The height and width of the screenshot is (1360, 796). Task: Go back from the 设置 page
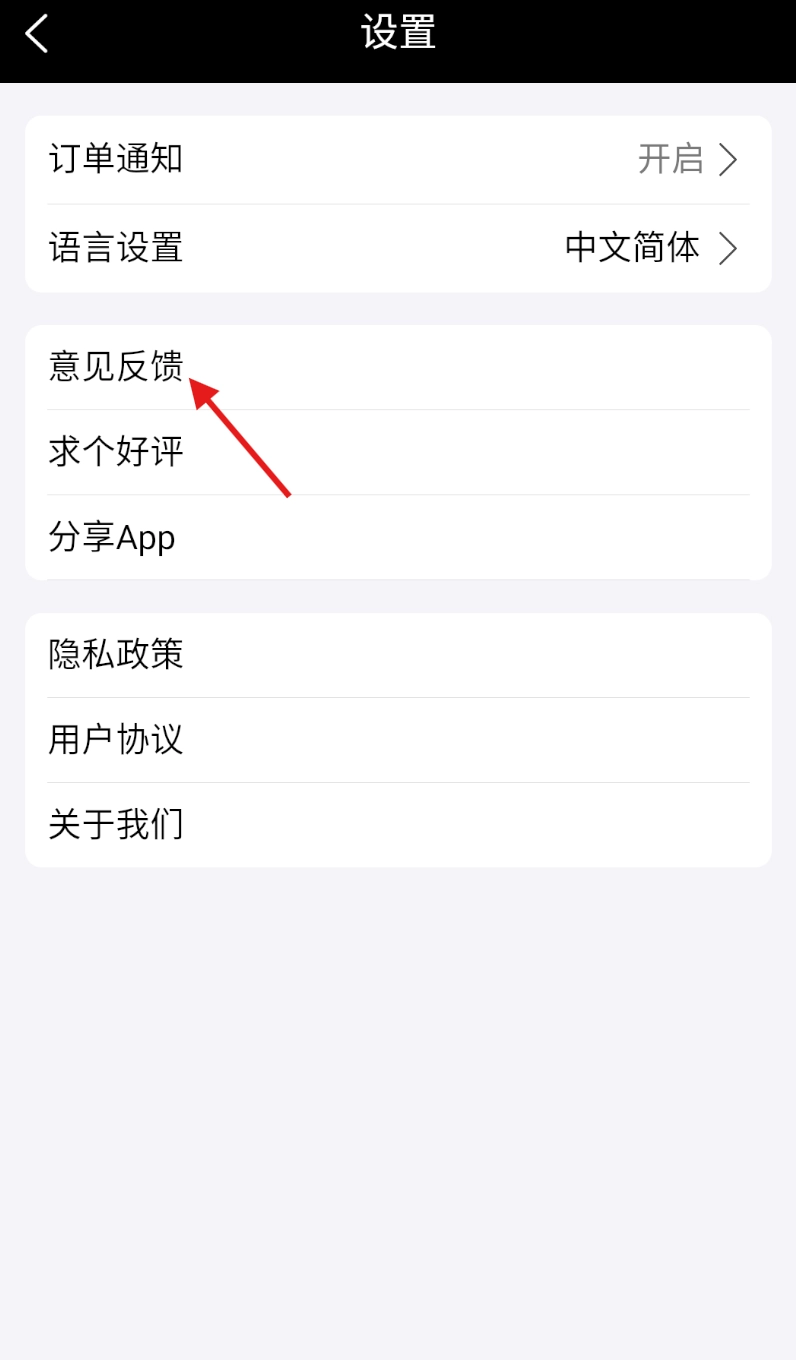(37, 34)
